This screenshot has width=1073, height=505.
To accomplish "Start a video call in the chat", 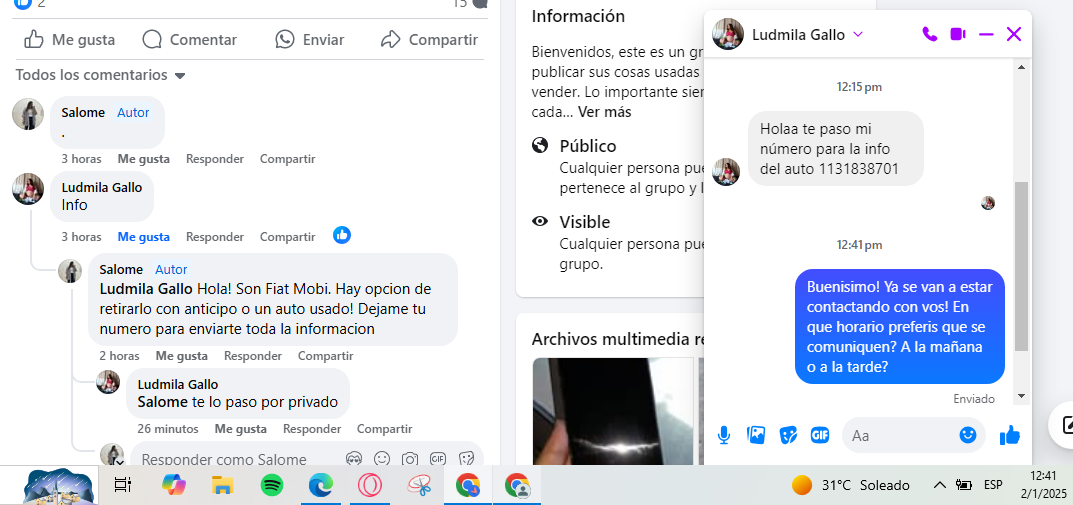I will click(958, 34).
